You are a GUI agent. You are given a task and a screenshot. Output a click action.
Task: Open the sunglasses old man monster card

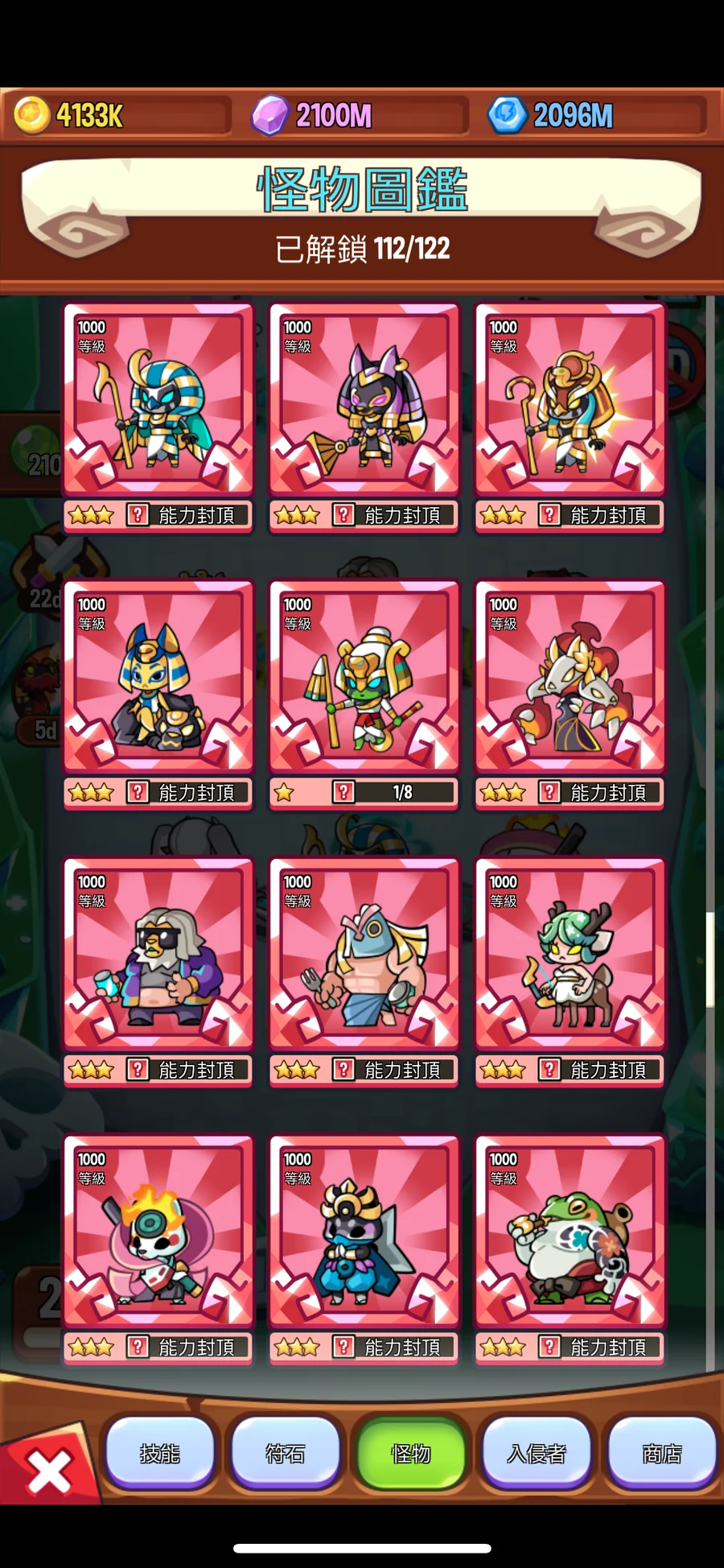click(158, 954)
